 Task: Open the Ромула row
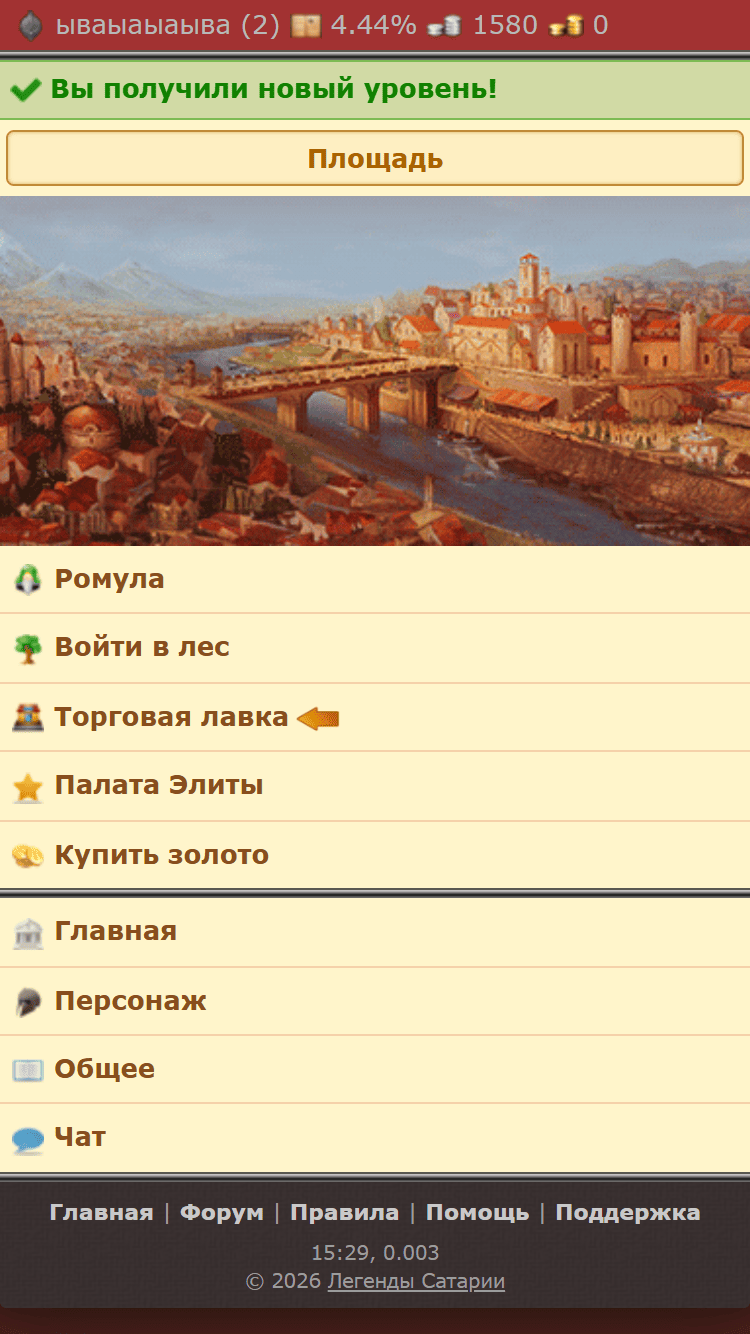click(109, 579)
